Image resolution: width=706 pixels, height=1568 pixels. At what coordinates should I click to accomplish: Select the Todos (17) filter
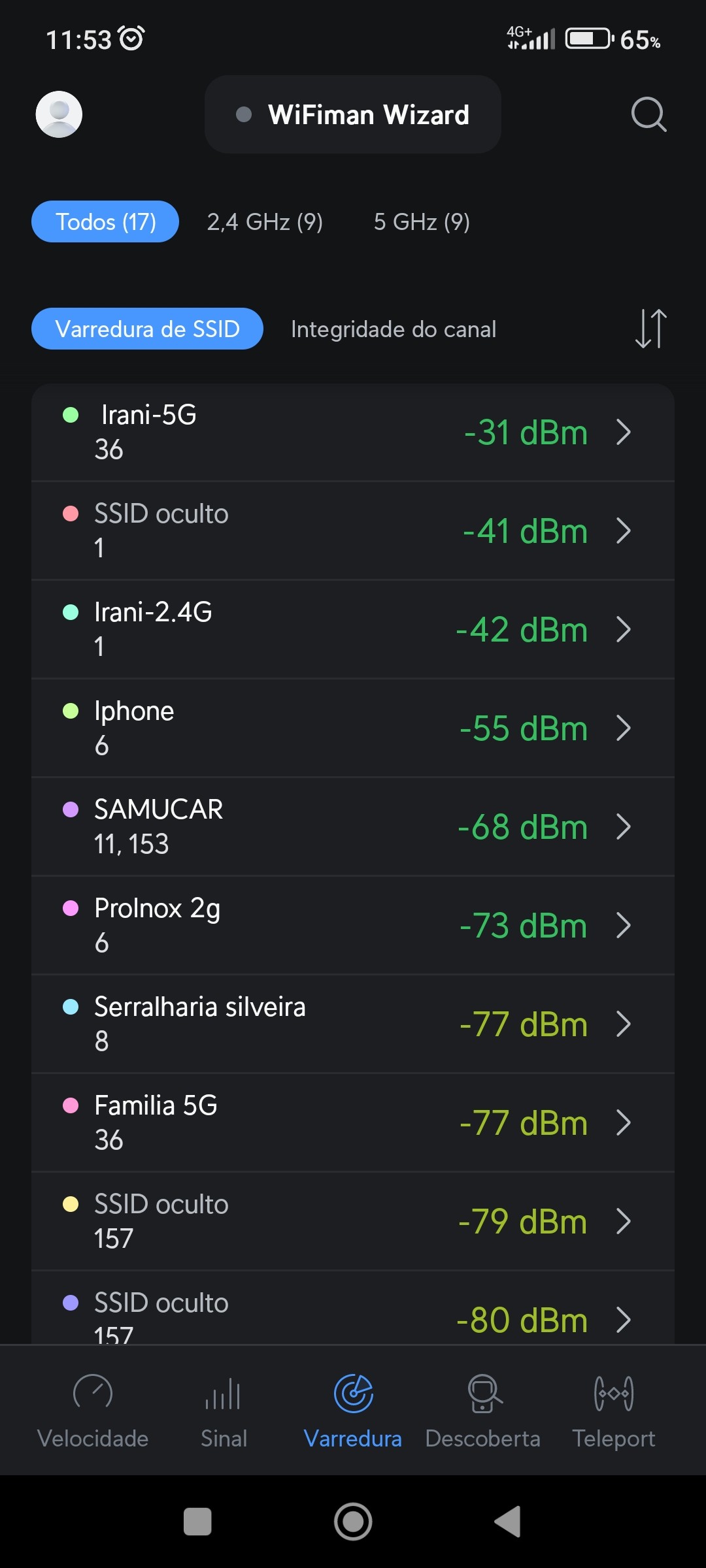(105, 222)
